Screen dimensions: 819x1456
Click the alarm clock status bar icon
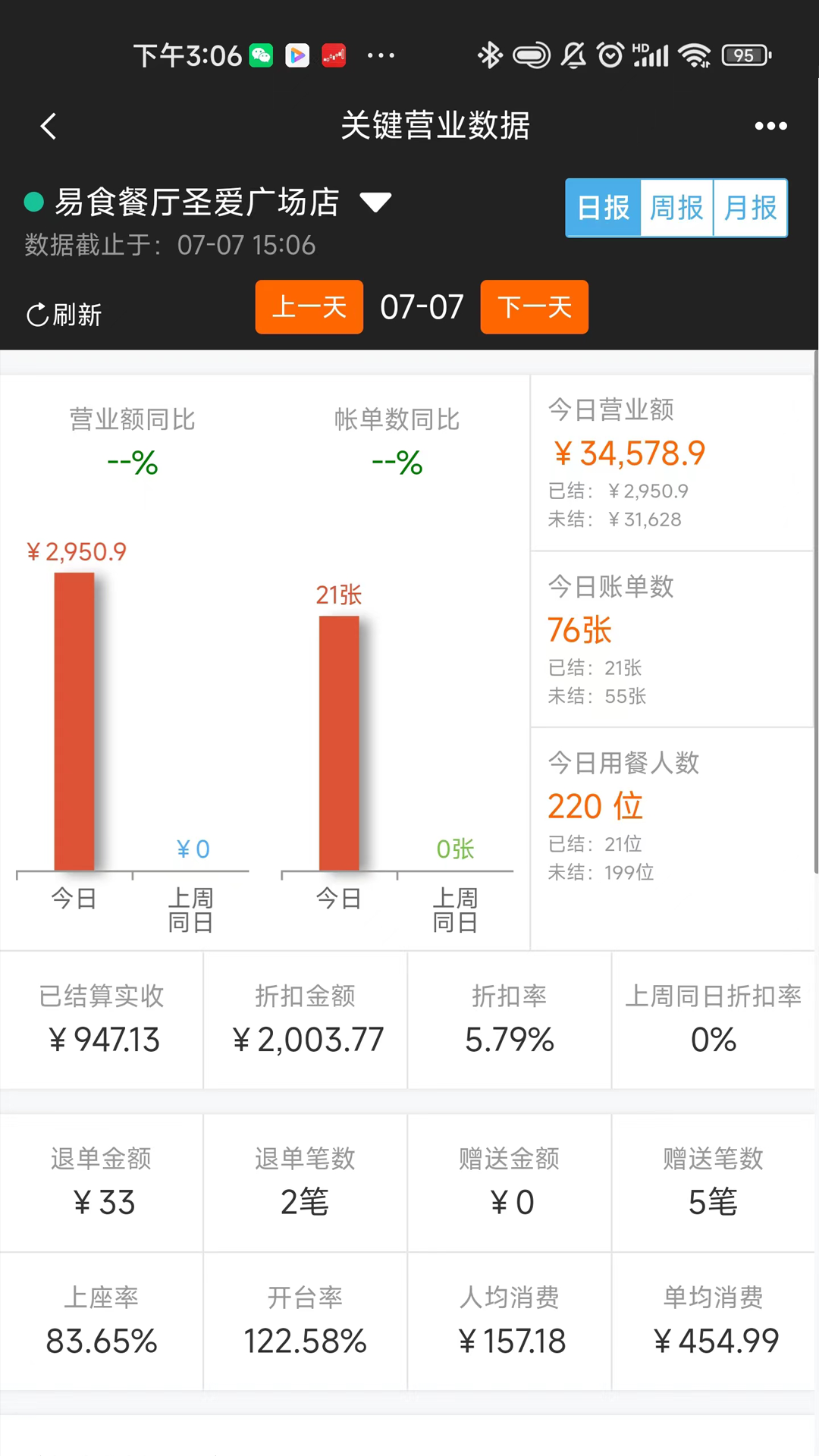[611, 55]
